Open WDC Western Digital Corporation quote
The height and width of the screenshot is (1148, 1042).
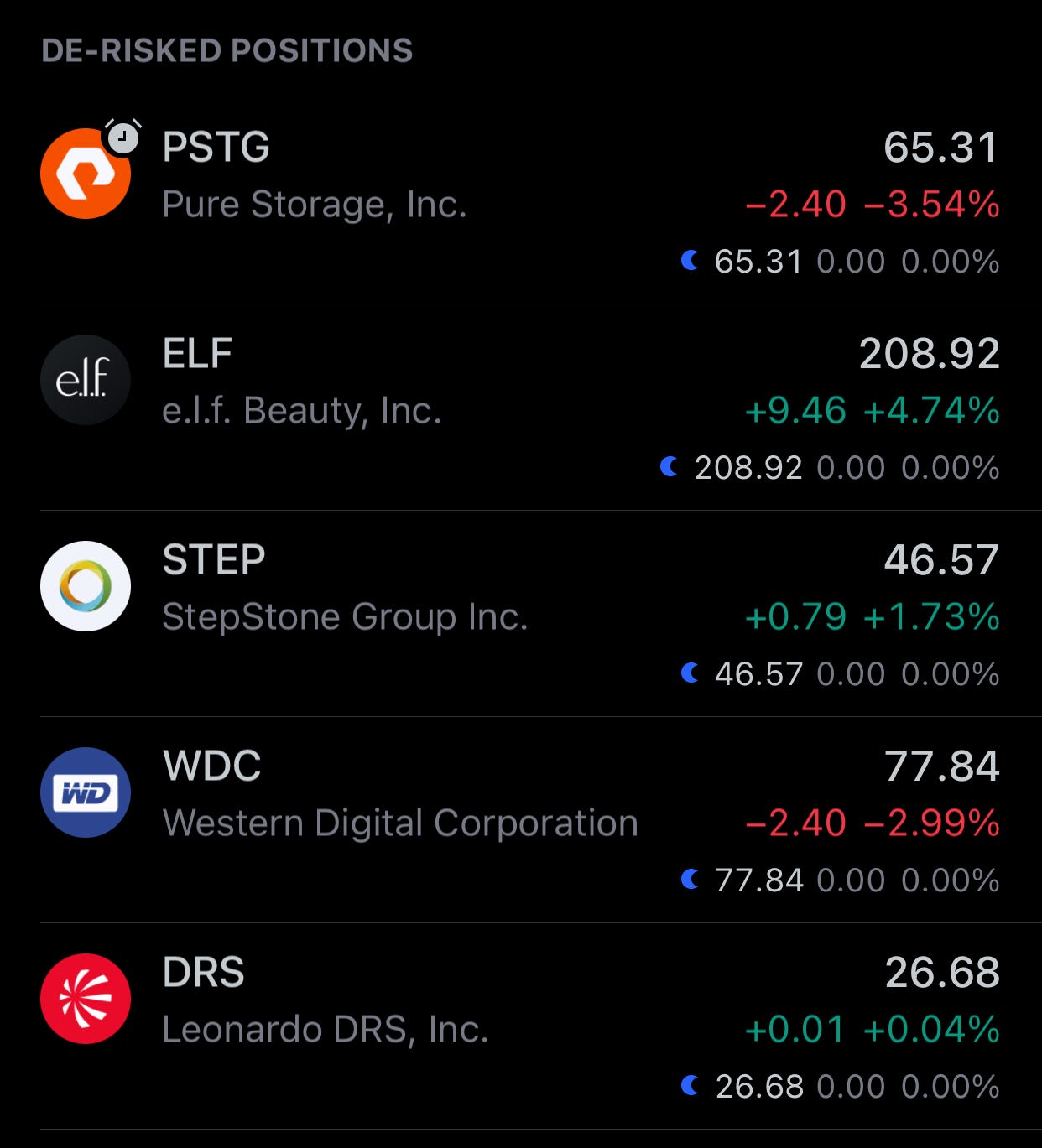click(x=520, y=820)
